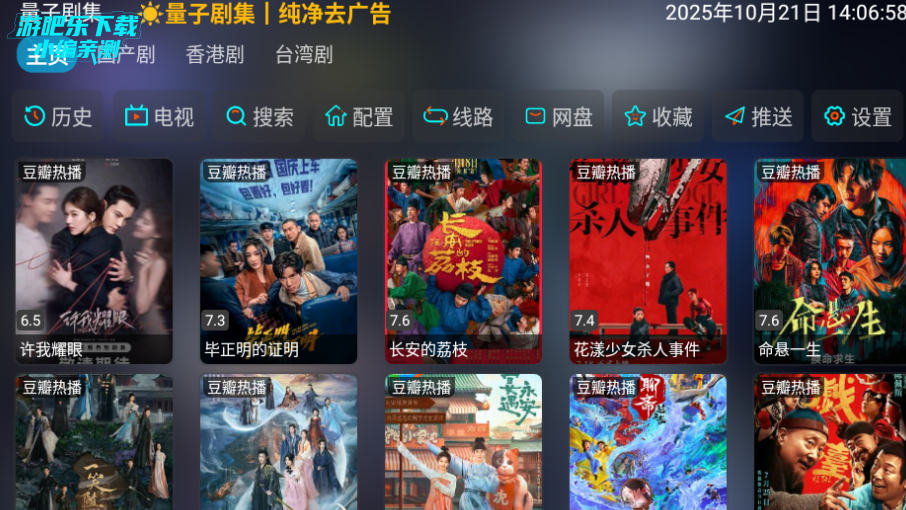Open watch history (历史)

click(x=58, y=117)
